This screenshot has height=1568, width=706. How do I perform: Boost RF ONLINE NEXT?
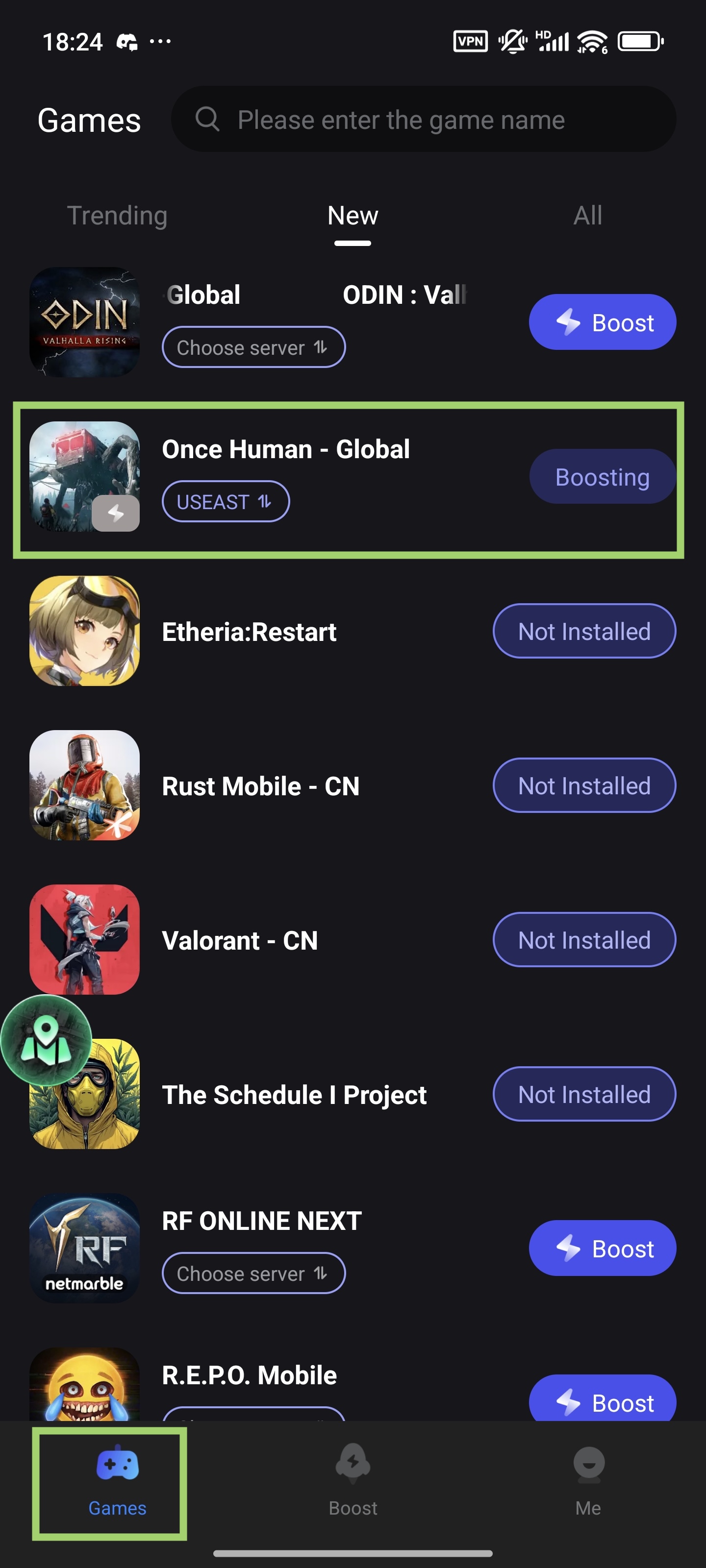[x=602, y=1249]
